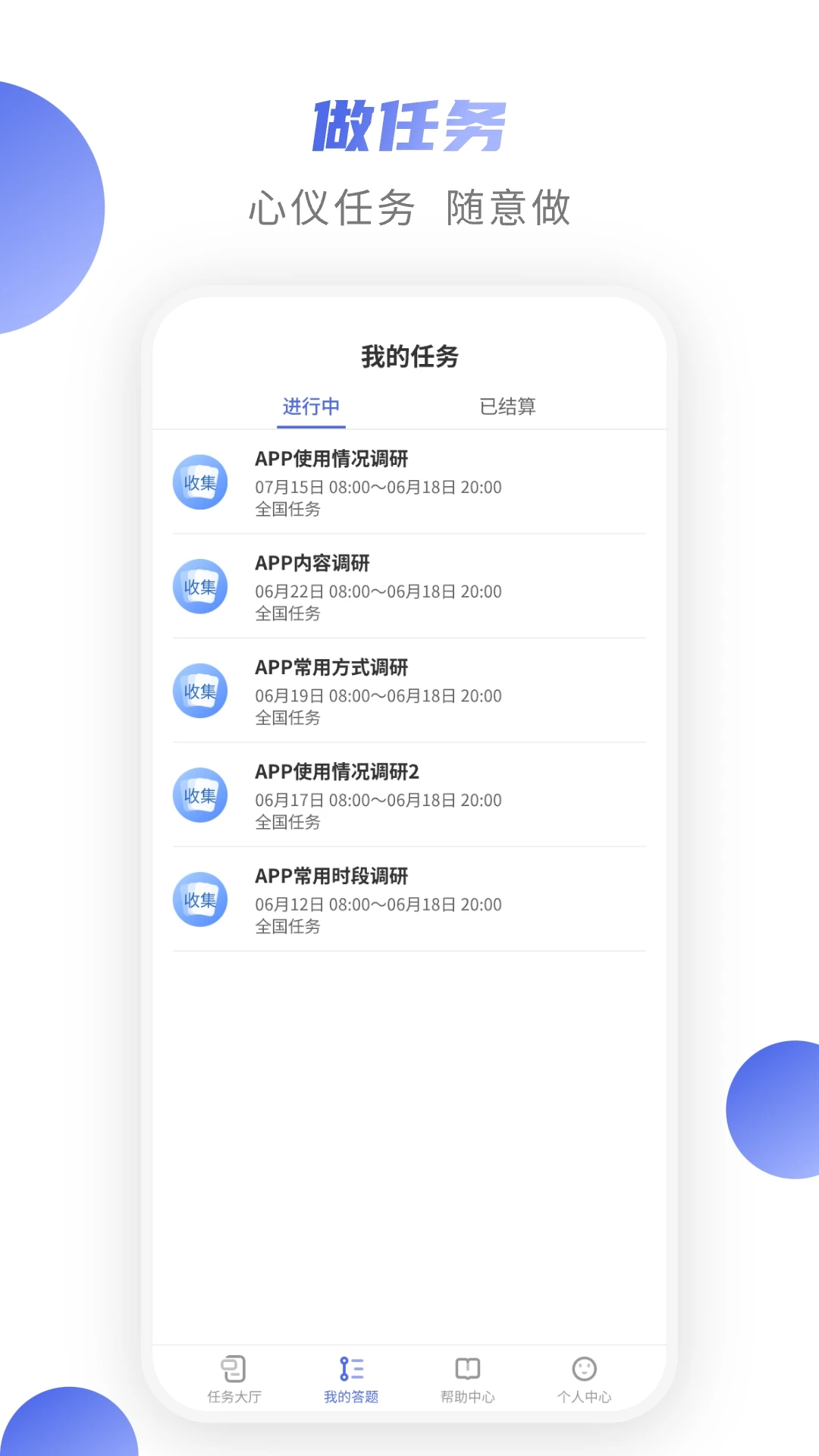Open the APP常用方式调研 task

331,668
